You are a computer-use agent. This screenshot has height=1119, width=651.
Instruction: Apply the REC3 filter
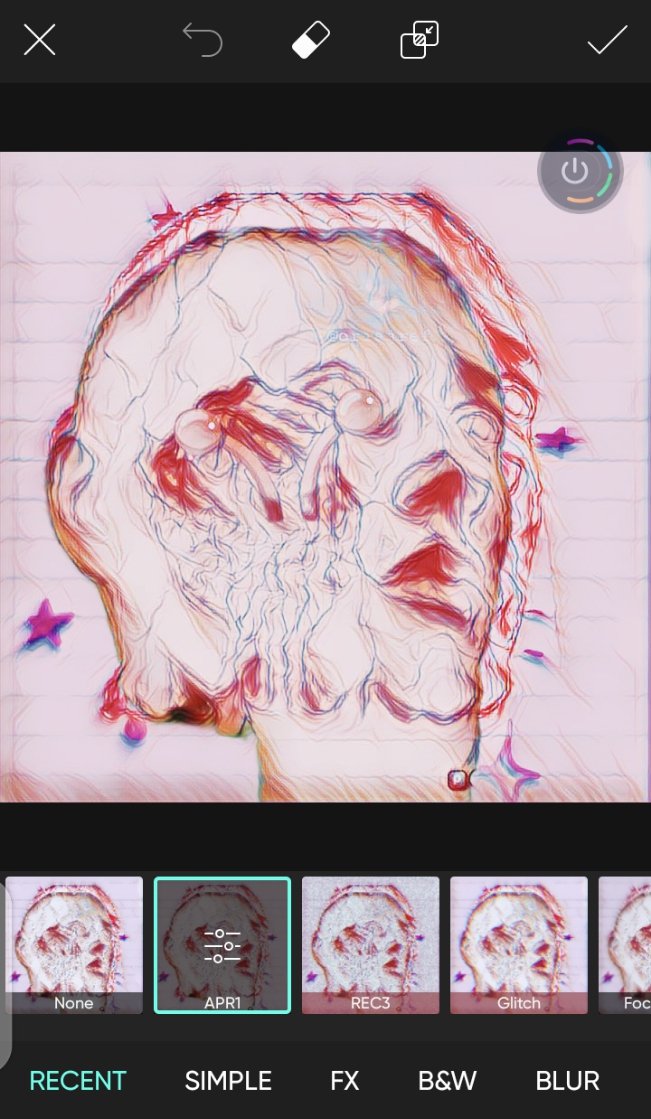coord(370,945)
